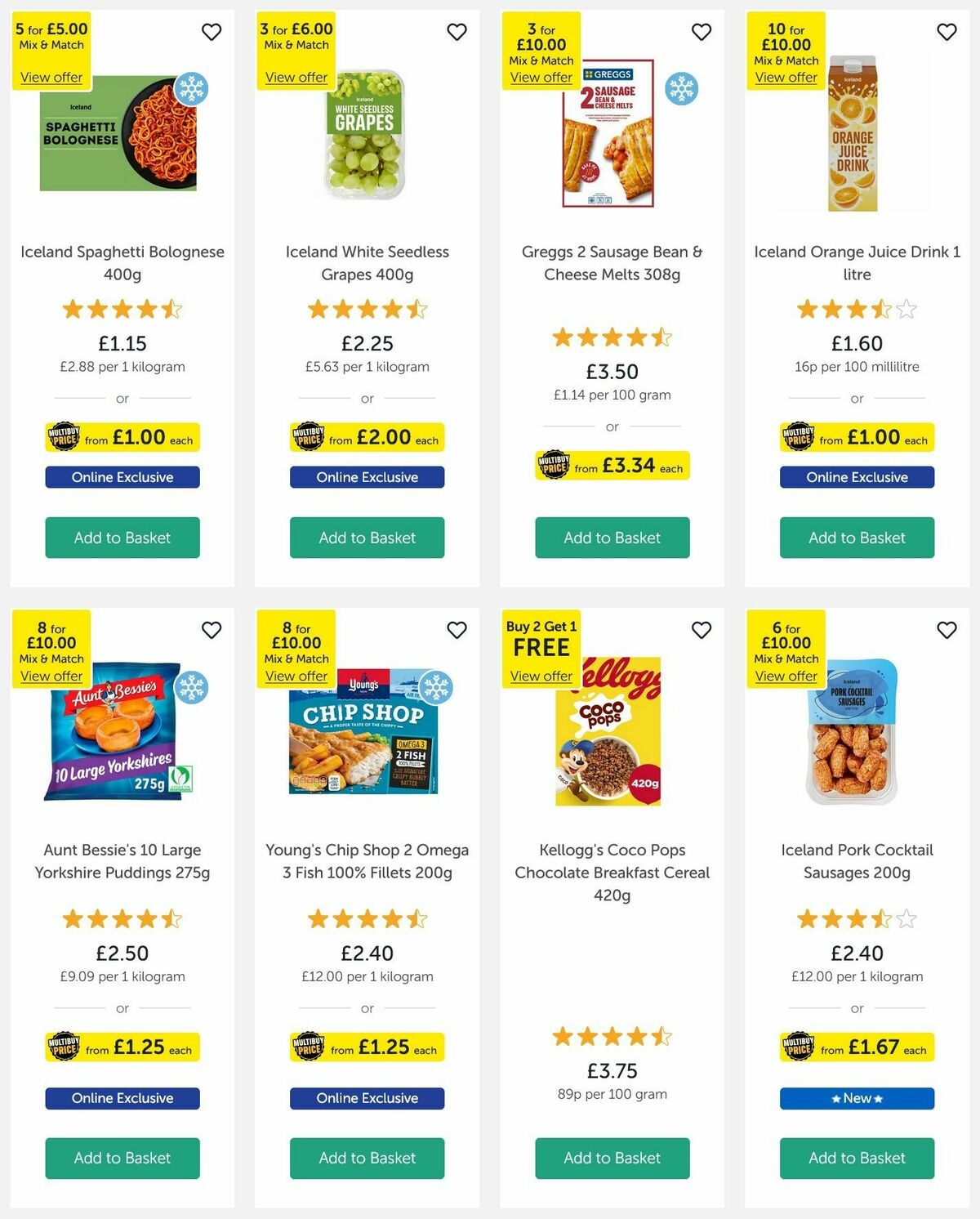Click the Multibuy Price badge under the Grapes
Screen dimensions: 980x1219
[367, 438]
